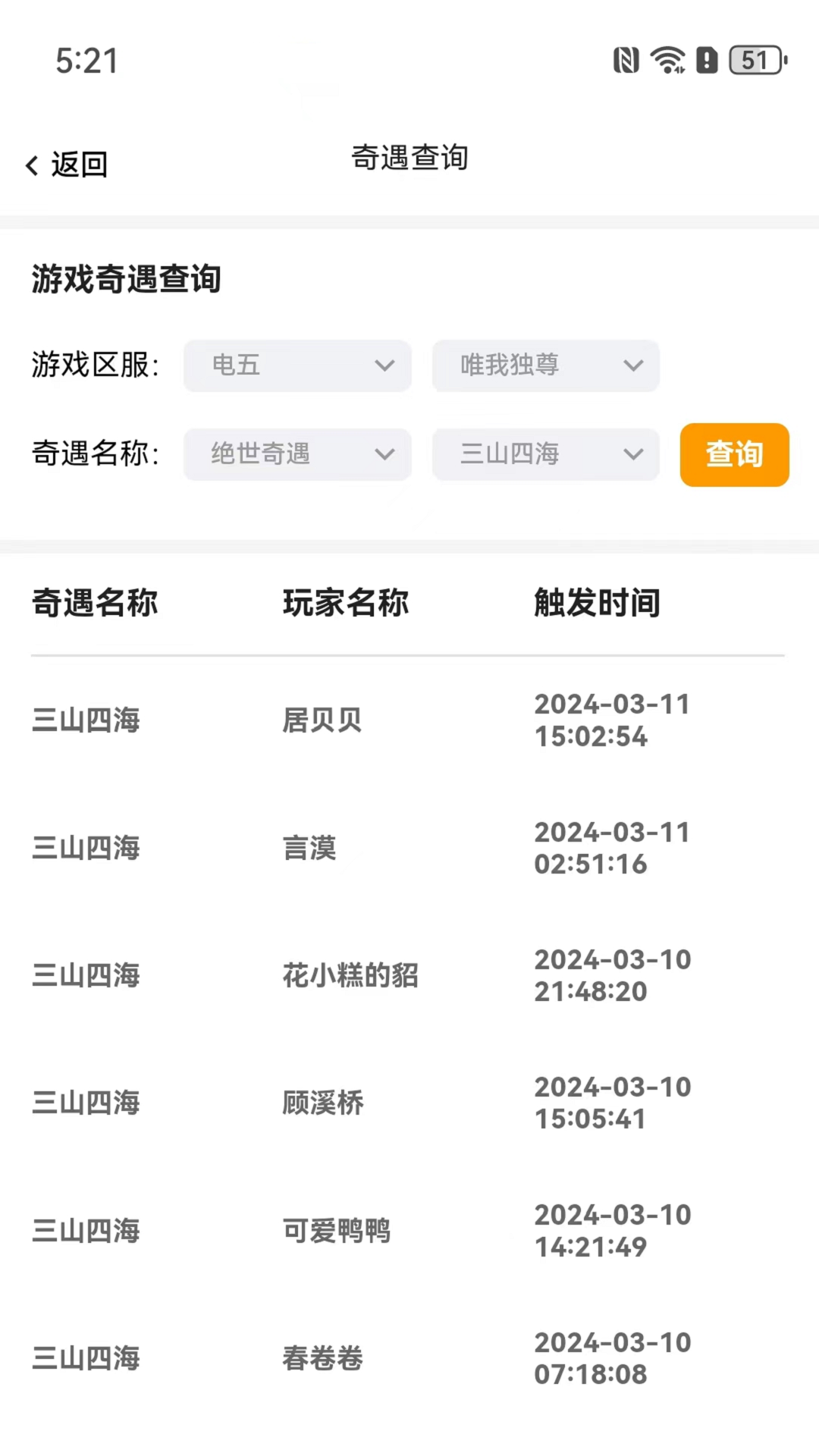Open the 三山四海 adventure name dropdown
This screenshot has height=1456, width=819.
pos(545,454)
